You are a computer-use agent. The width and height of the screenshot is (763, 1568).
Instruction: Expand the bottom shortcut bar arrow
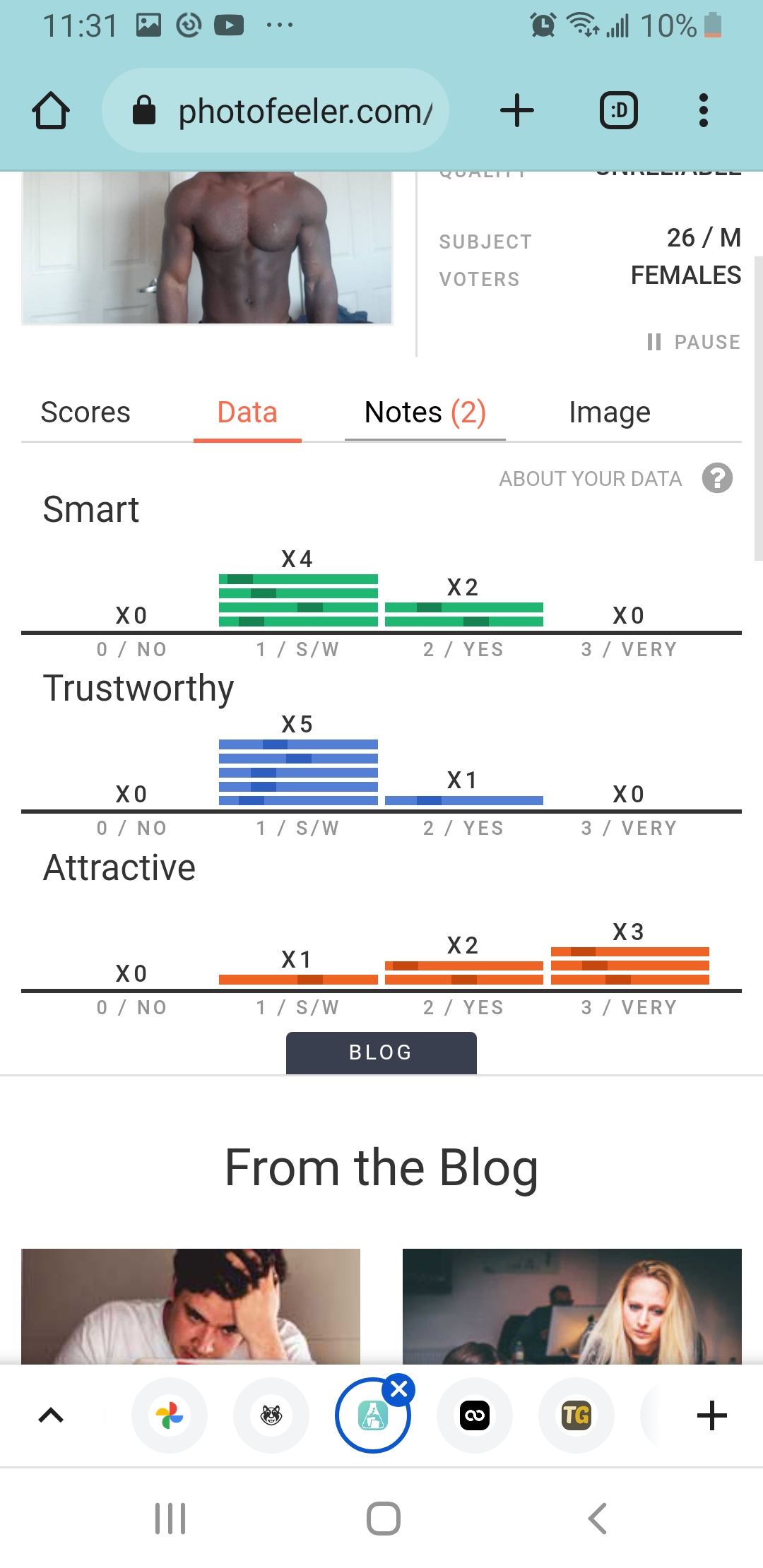coord(51,1415)
